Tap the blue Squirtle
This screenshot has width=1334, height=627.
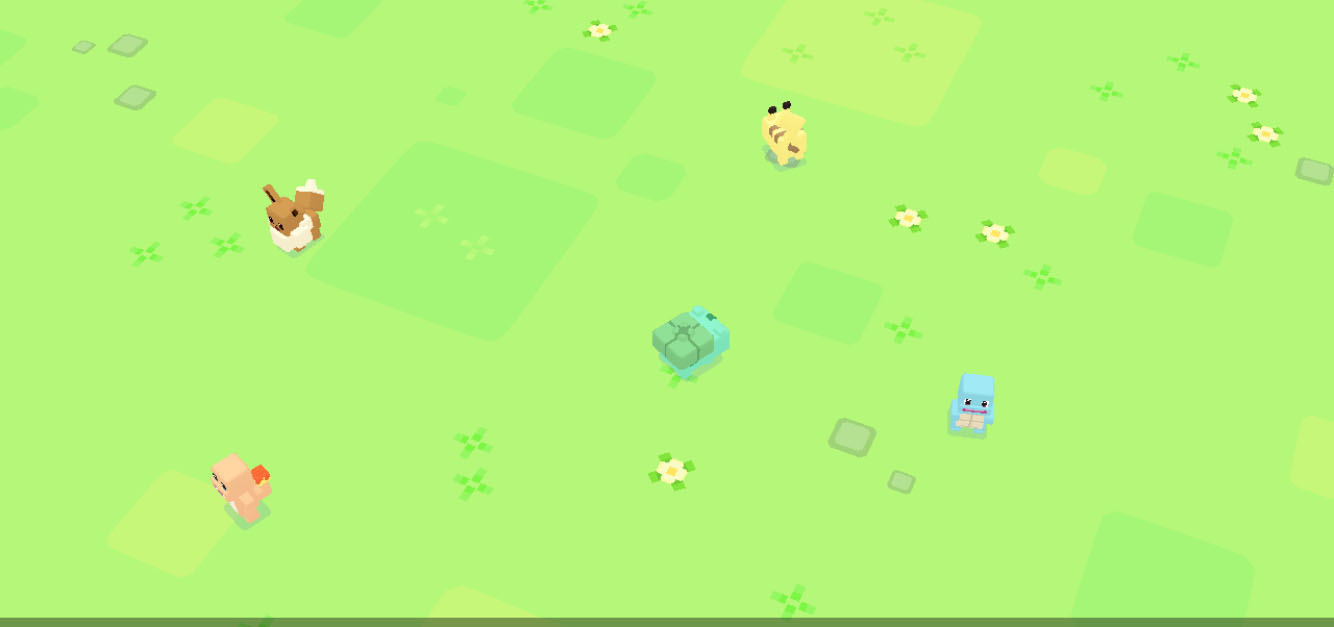click(973, 404)
